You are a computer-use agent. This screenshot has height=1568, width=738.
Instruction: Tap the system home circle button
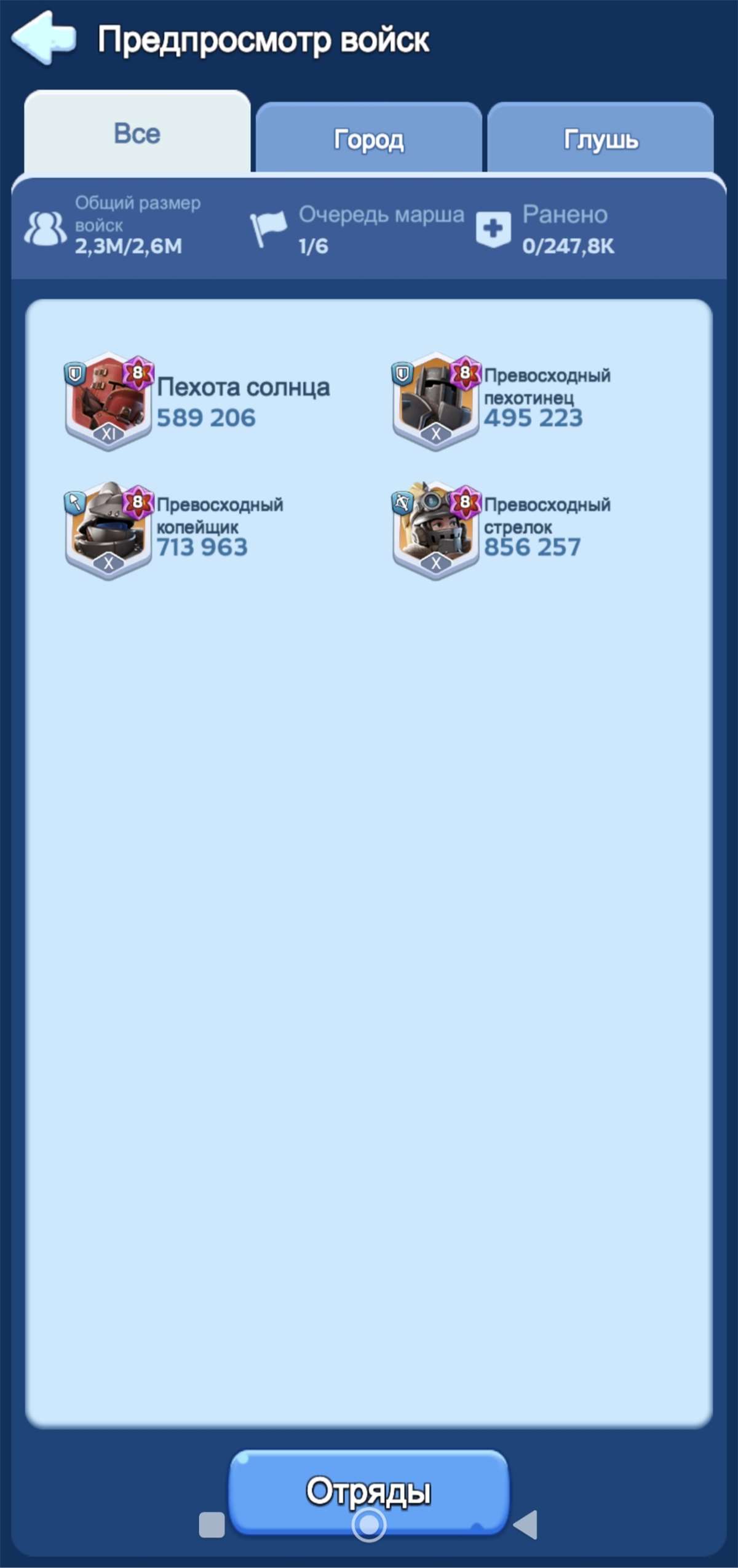pos(369,1525)
